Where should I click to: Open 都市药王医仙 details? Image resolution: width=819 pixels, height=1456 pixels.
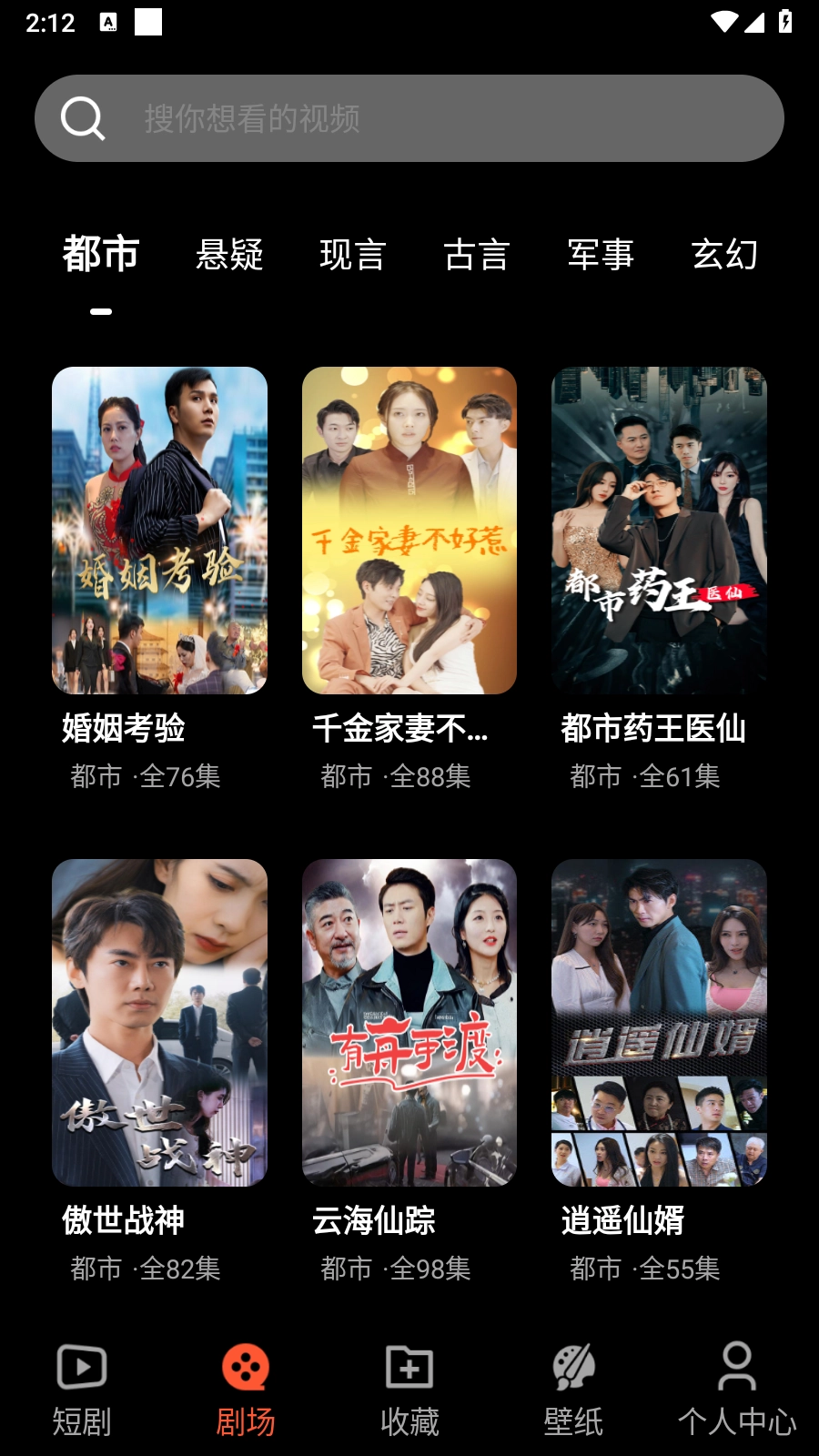pyautogui.click(x=658, y=531)
